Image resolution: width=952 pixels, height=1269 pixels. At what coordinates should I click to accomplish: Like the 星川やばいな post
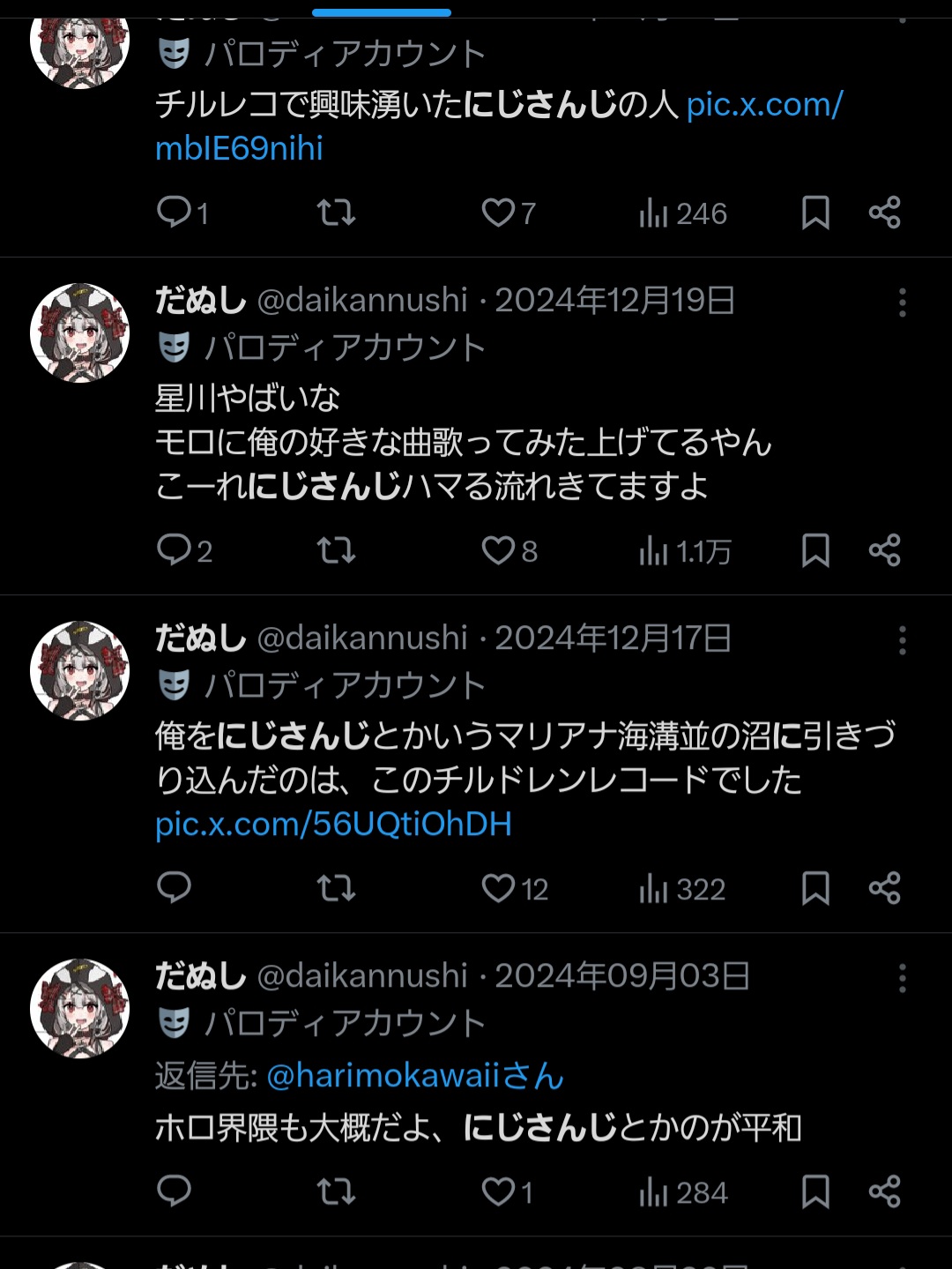[499, 550]
